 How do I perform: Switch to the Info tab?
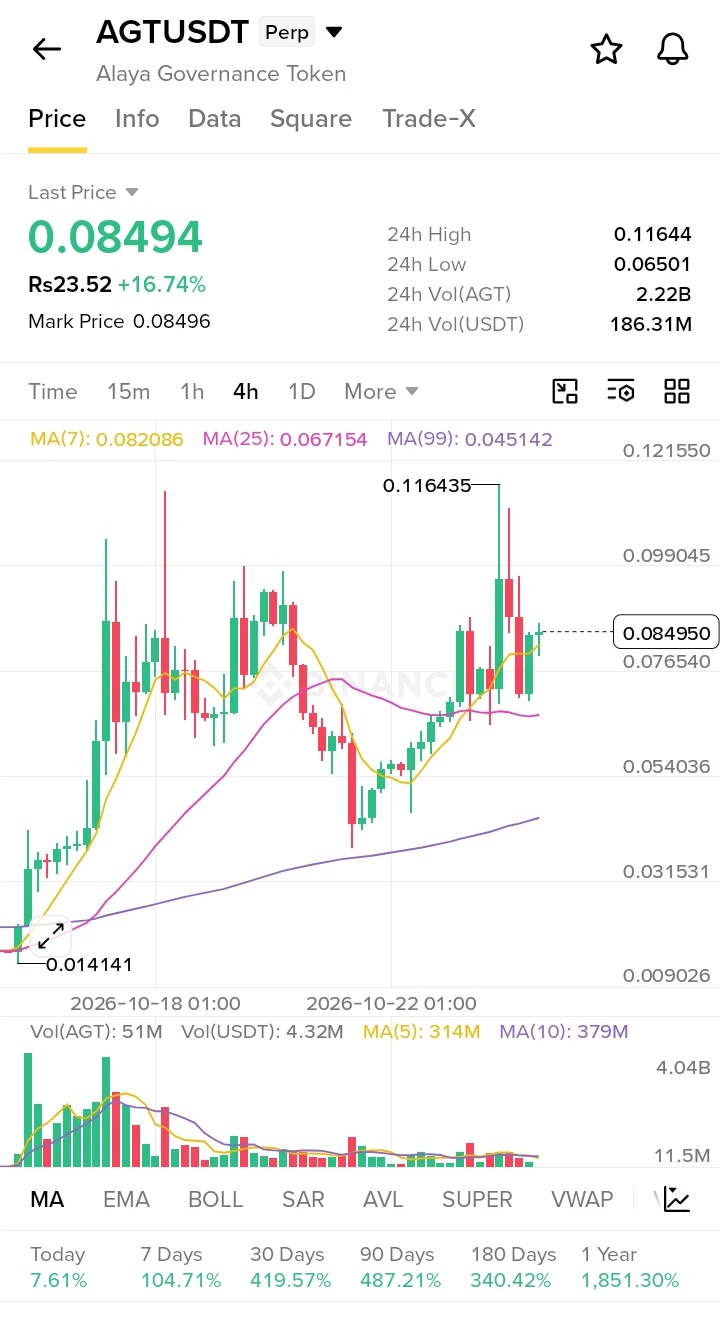137,119
